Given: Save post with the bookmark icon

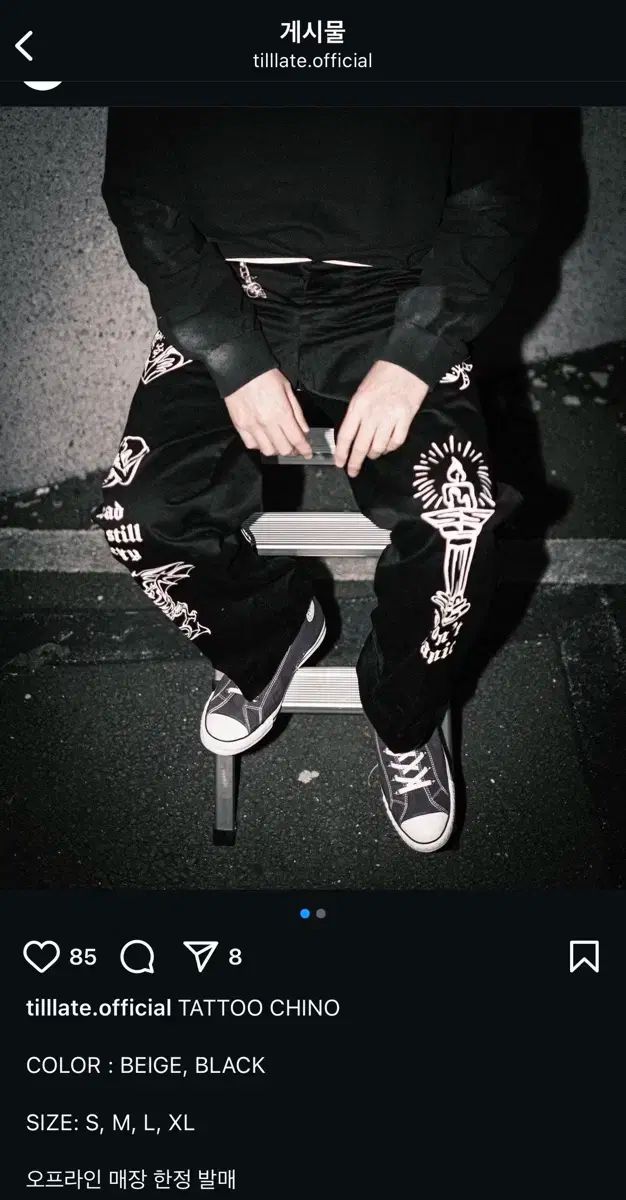Looking at the screenshot, I should (584, 957).
